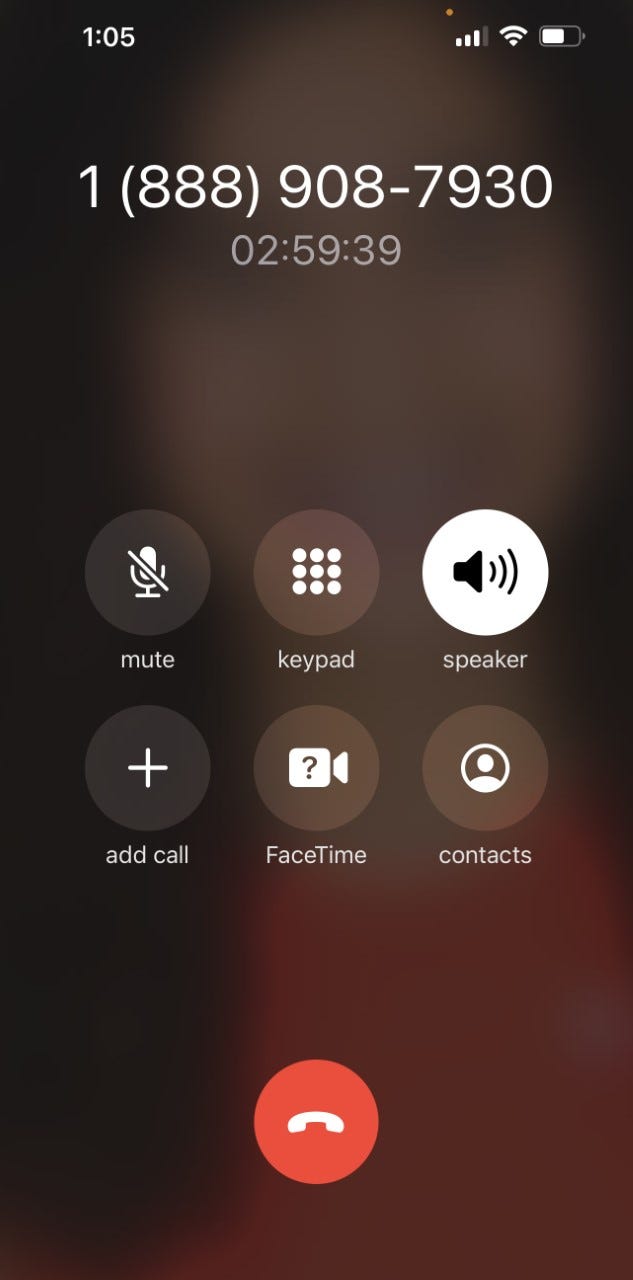This screenshot has height=1280, width=633.
Task: End the call with the red button
Action: click(x=316, y=1122)
